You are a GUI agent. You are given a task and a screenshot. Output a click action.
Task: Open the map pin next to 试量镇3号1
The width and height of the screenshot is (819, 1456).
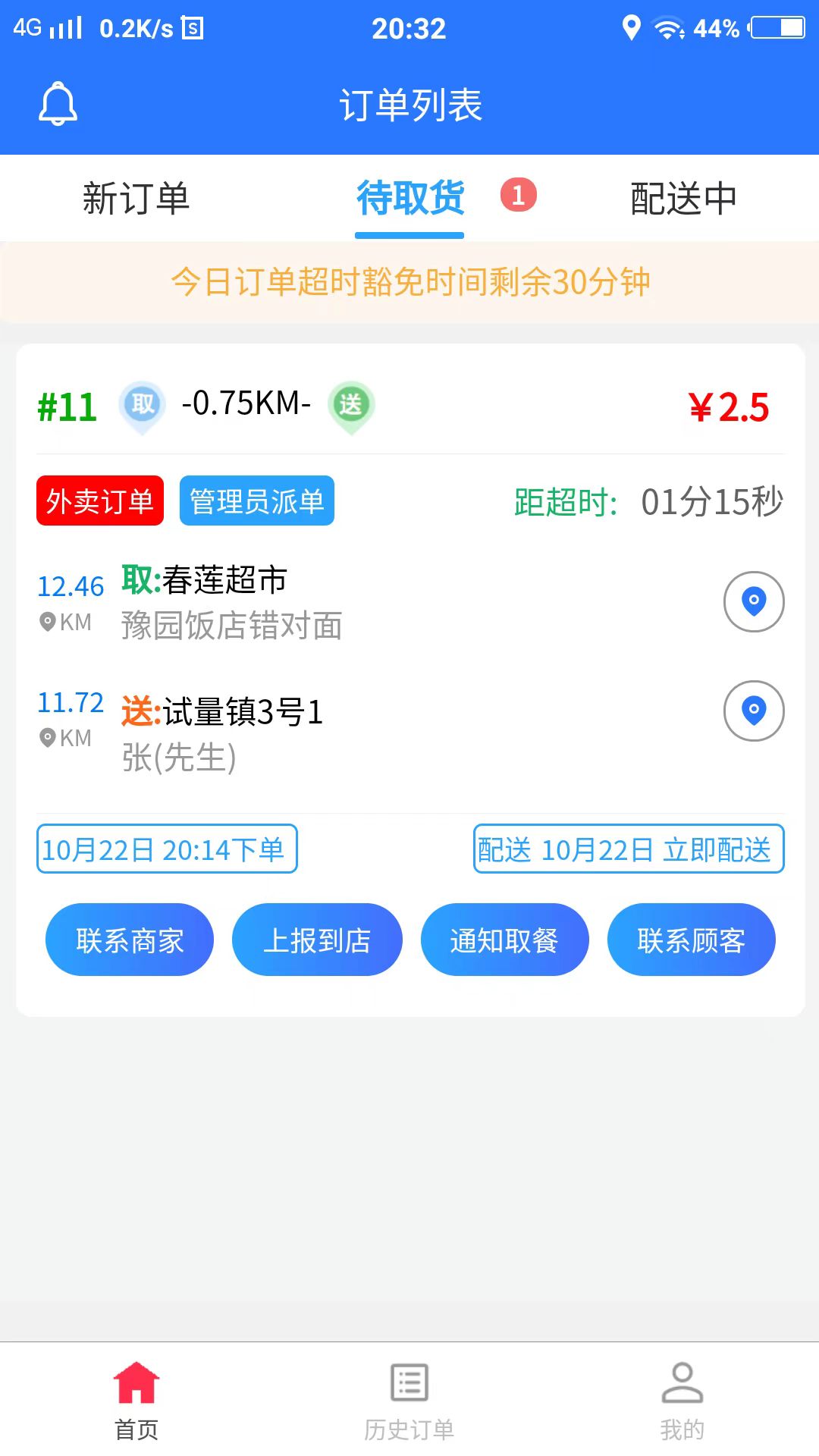(753, 711)
